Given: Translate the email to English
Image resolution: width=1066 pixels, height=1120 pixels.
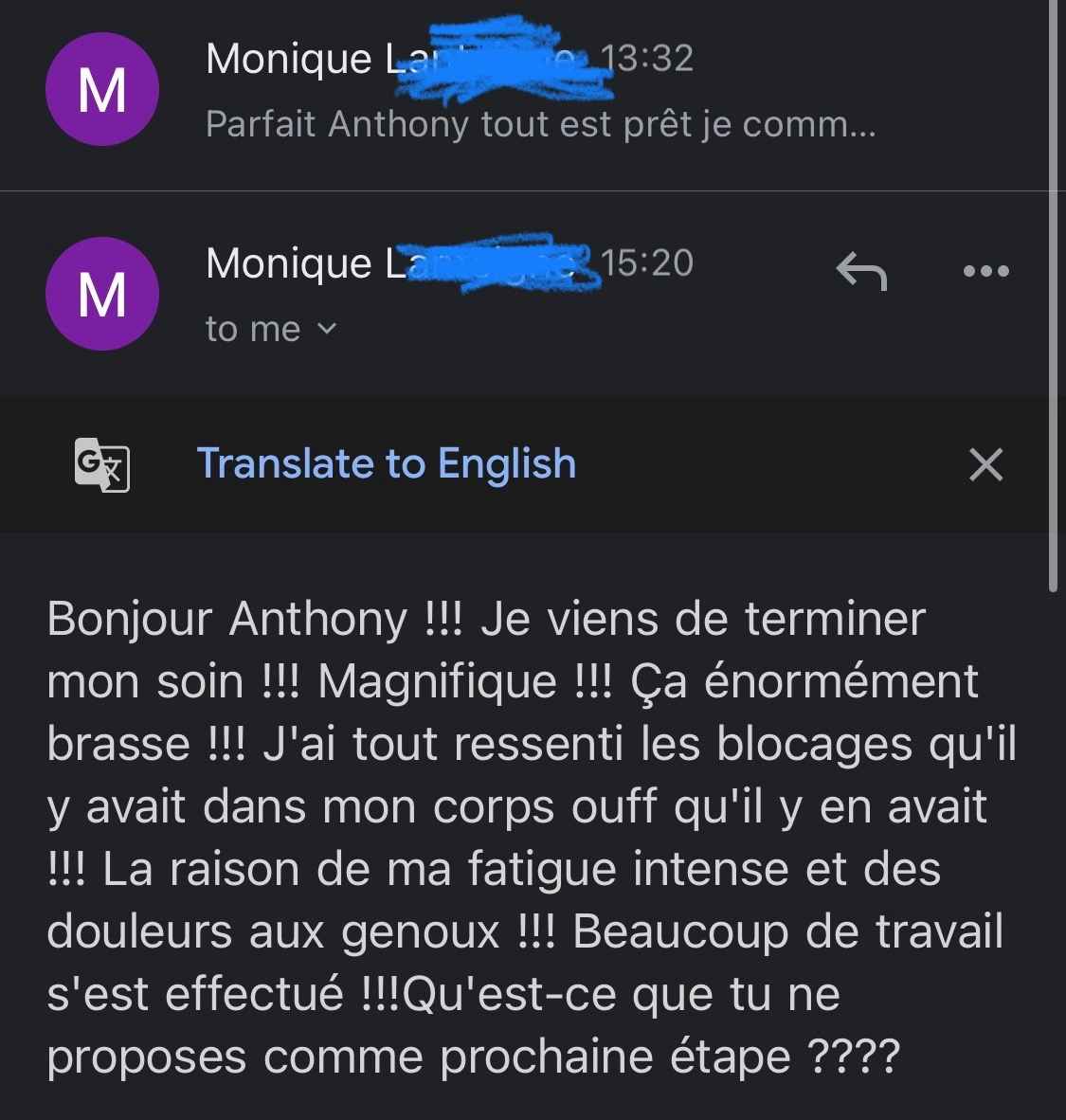Looking at the screenshot, I should point(386,464).
